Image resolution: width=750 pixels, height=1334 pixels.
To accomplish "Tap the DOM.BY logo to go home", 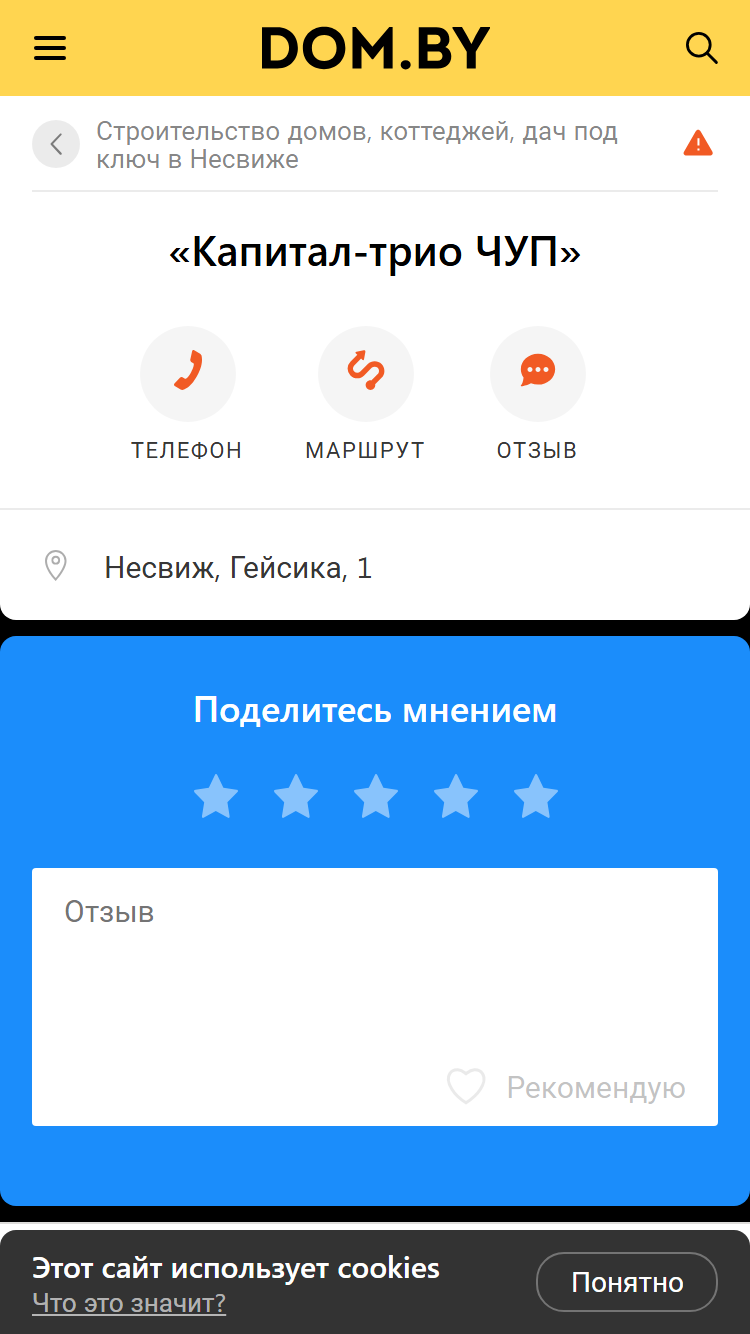I will click(x=375, y=48).
